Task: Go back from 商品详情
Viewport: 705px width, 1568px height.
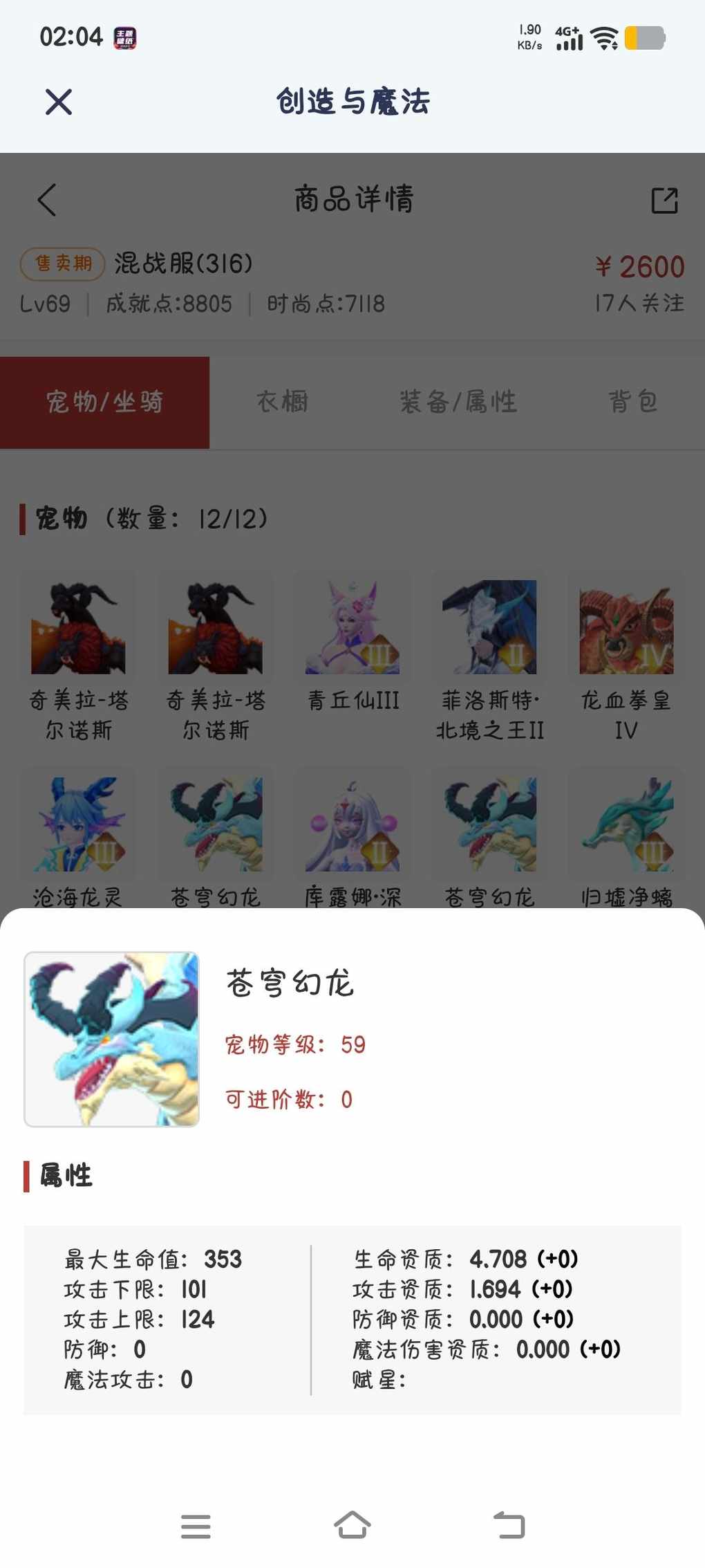Action: tap(47, 201)
